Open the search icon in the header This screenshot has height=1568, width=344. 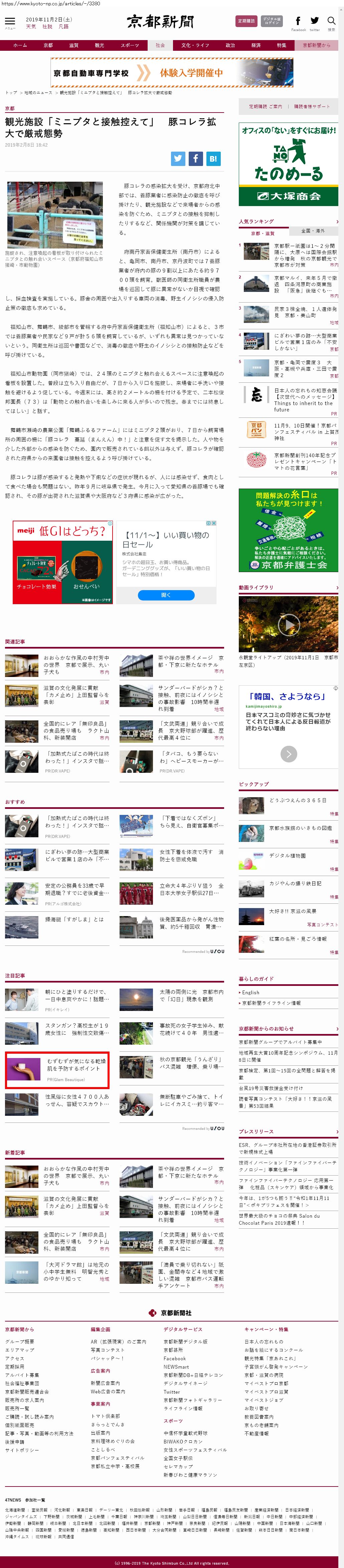[x=331, y=22]
